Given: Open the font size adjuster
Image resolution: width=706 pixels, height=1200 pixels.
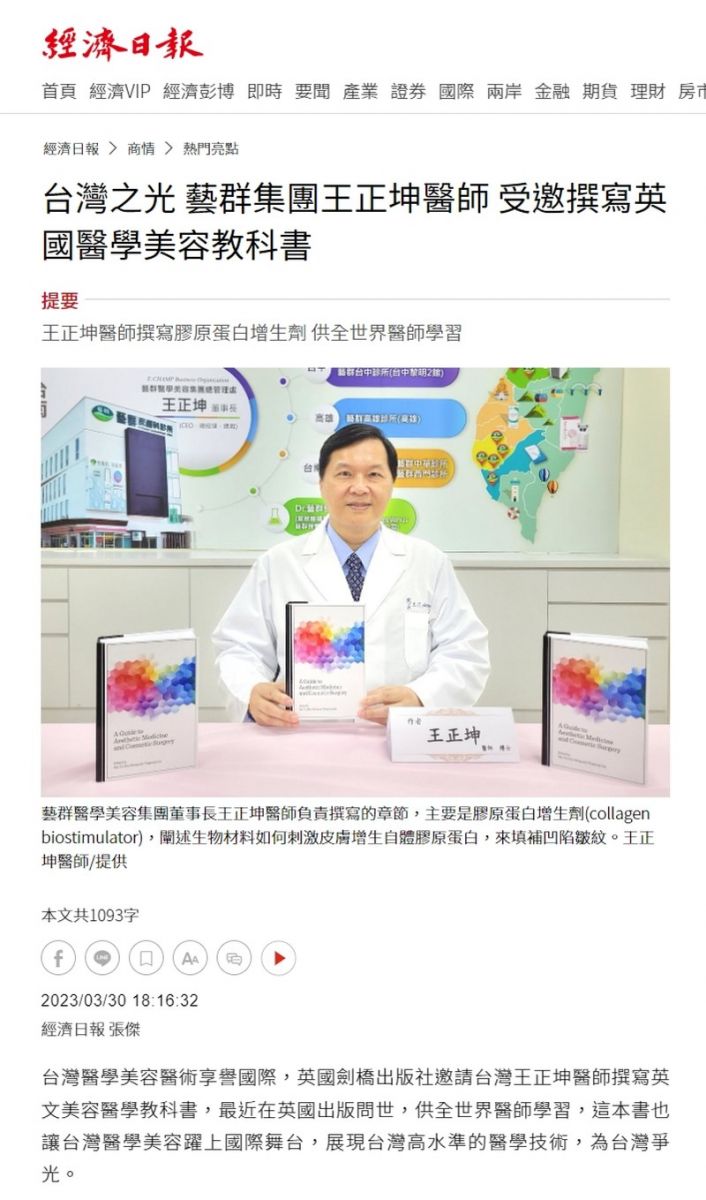Looking at the screenshot, I should click(190, 958).
